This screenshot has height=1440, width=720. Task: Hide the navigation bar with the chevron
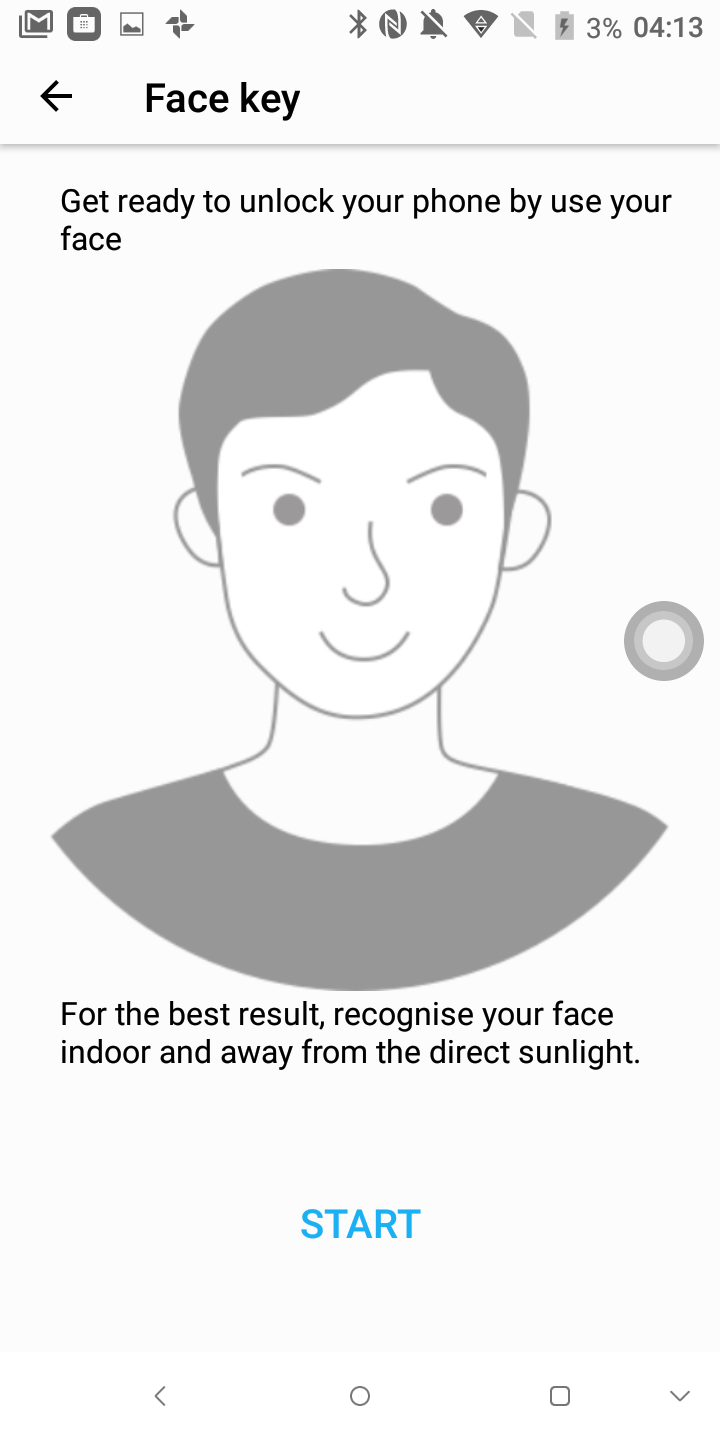click(680, 1396)
